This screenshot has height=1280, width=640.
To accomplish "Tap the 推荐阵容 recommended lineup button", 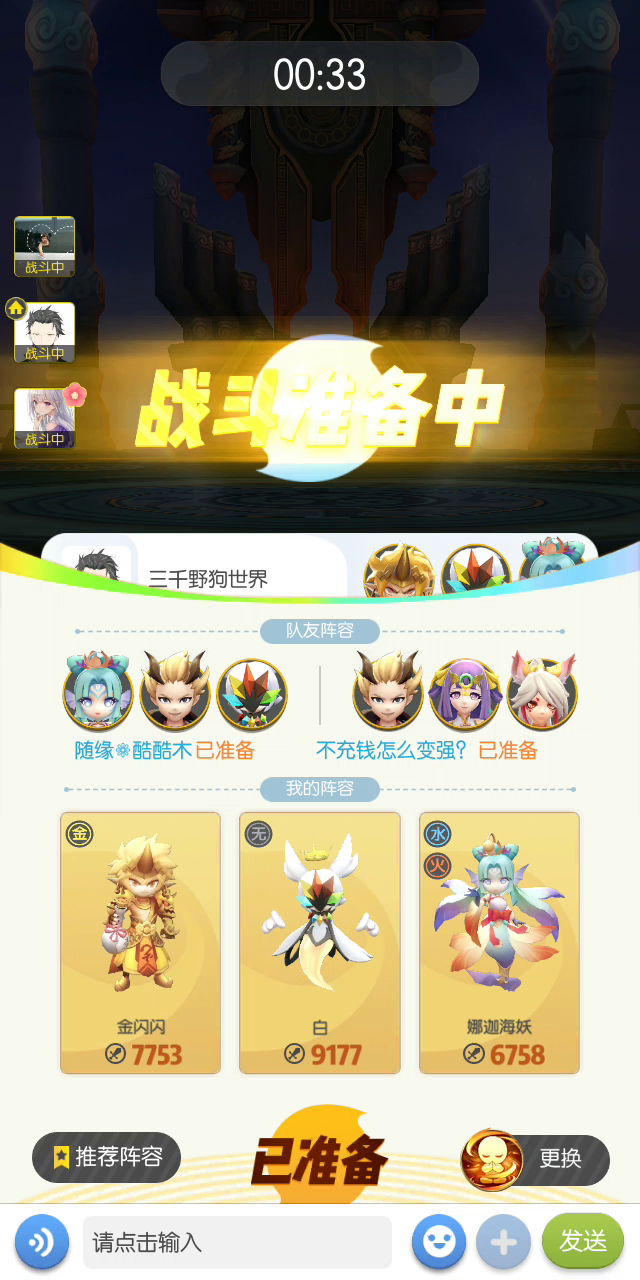I will coord(106,1157).
